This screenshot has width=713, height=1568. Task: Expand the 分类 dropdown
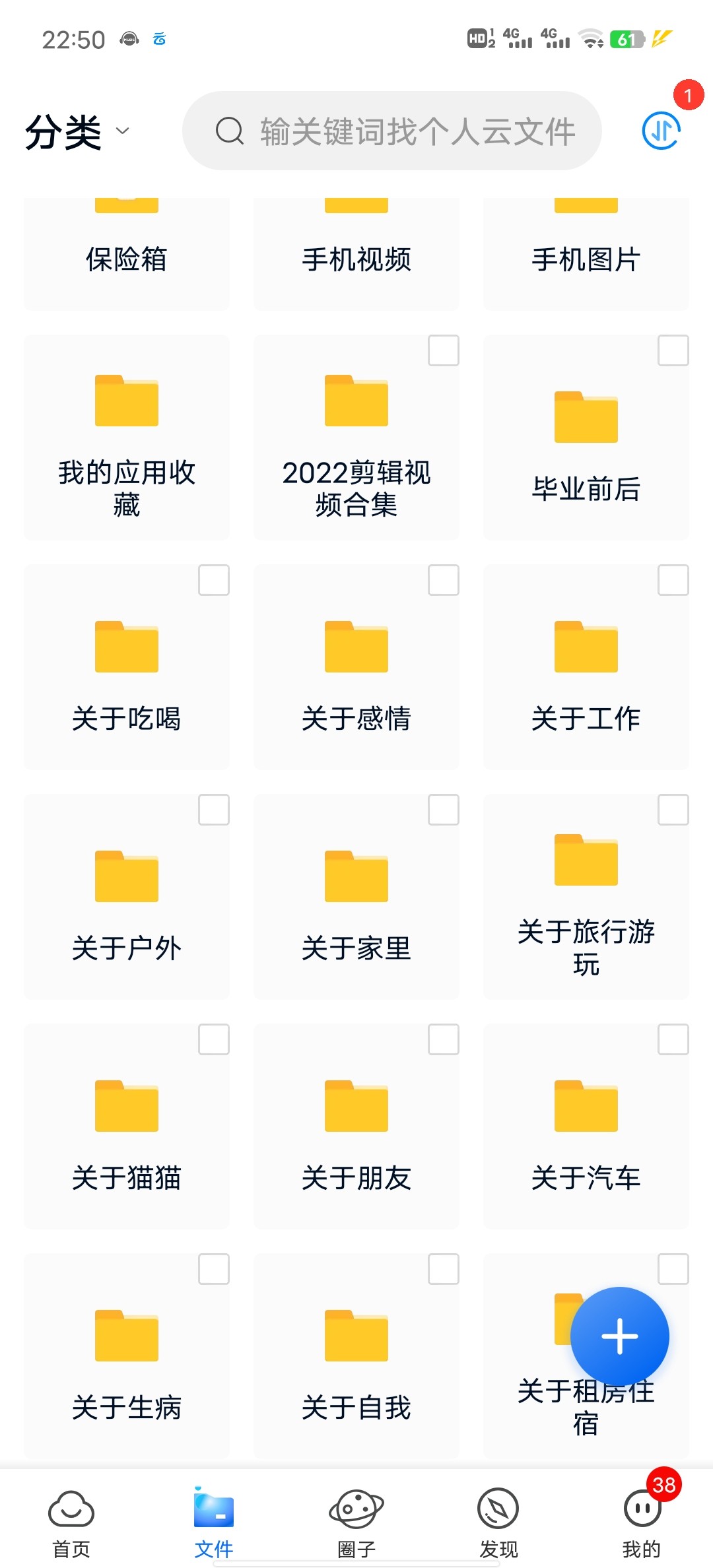point(77,131)
